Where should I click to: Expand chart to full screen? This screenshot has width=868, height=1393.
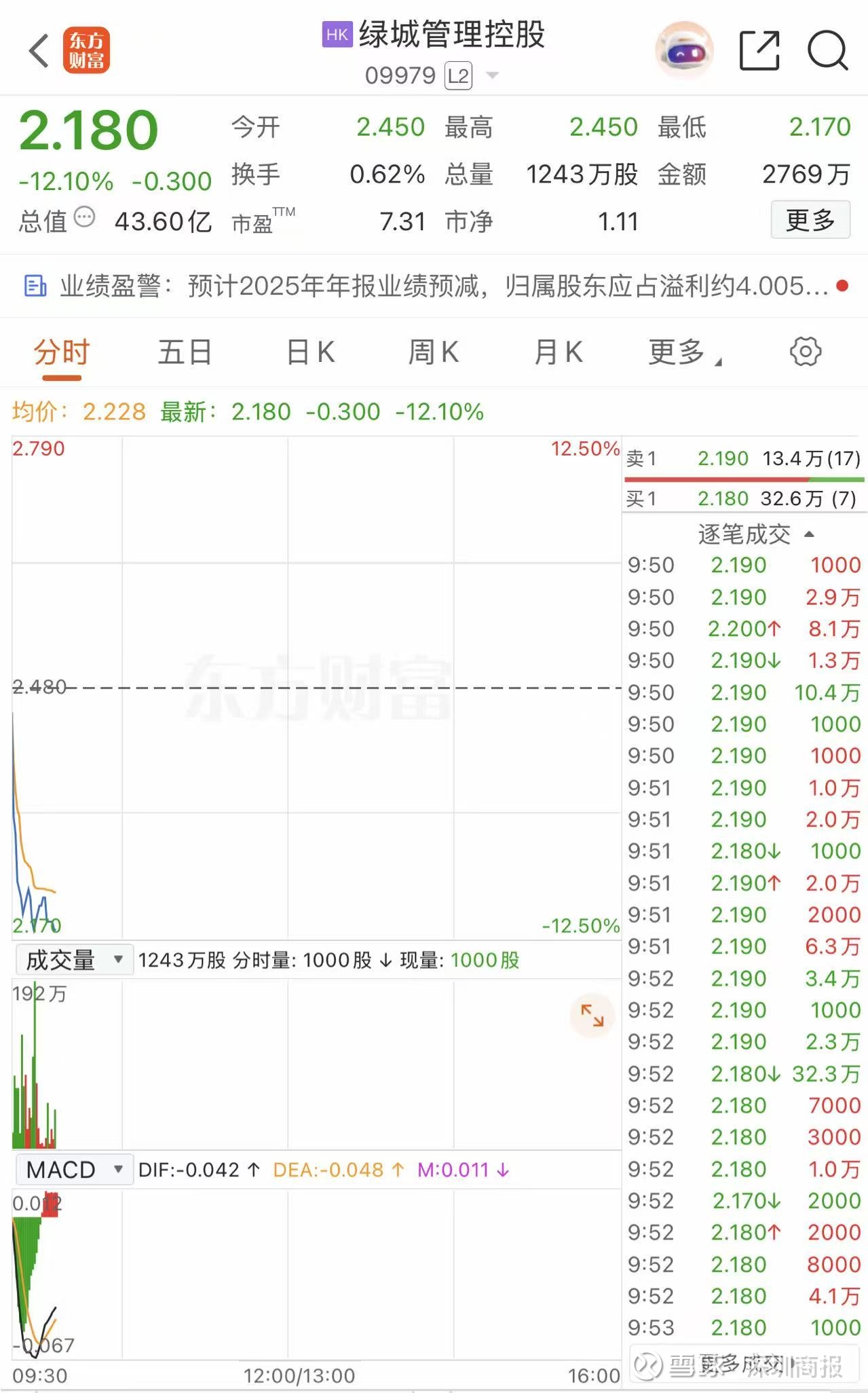coord(592,1016)
